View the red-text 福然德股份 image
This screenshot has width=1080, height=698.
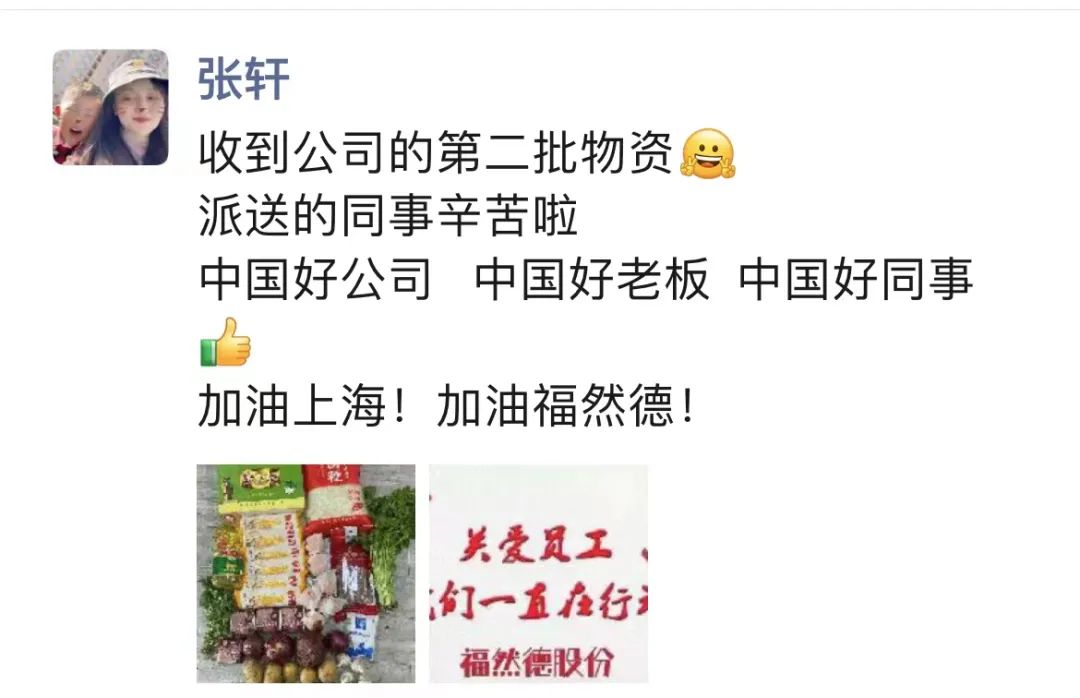(538, 573)
